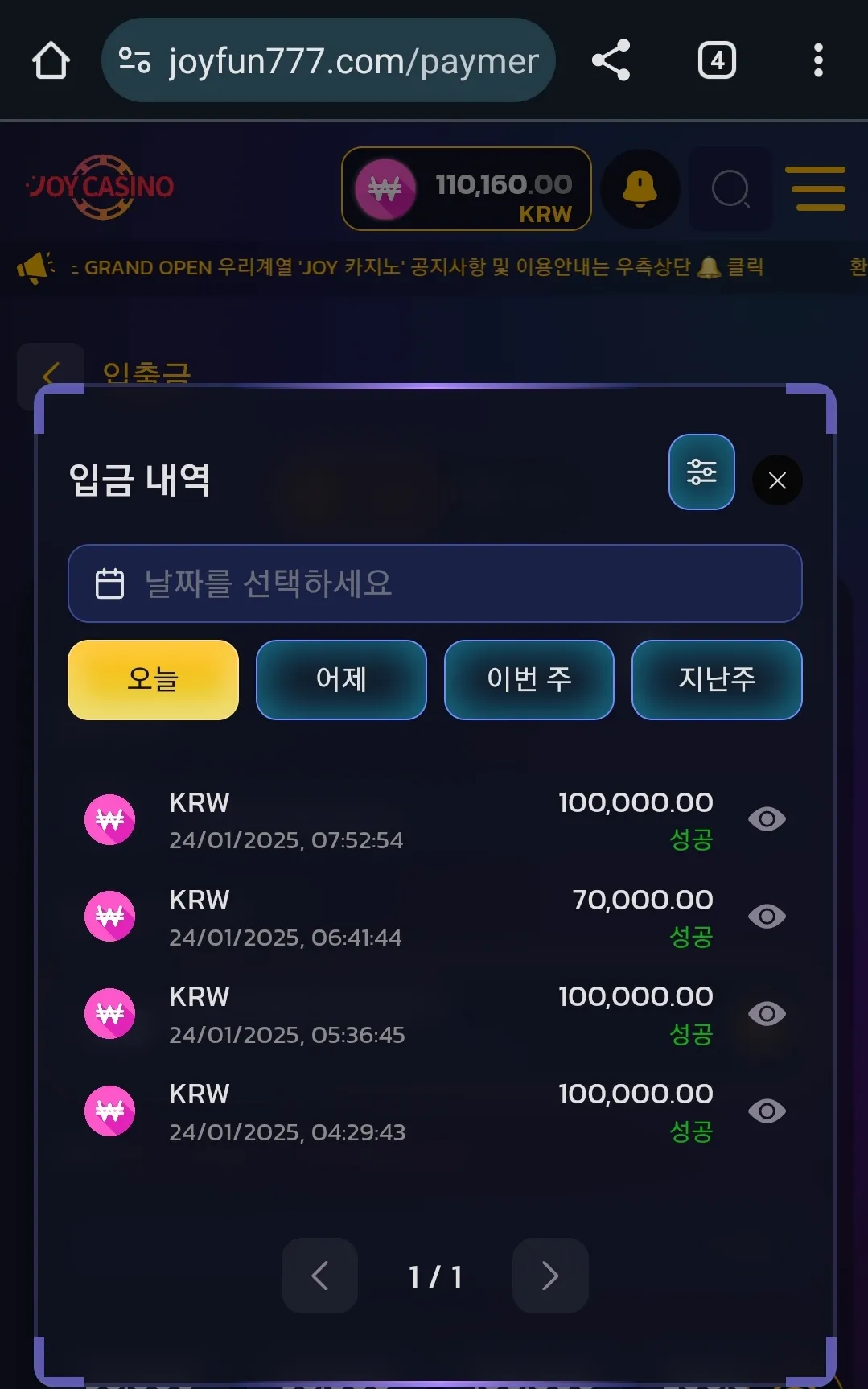This screenshot has width=868, height=1389.
Task: Select the 오늘 filter
Action: coord(153,679)
